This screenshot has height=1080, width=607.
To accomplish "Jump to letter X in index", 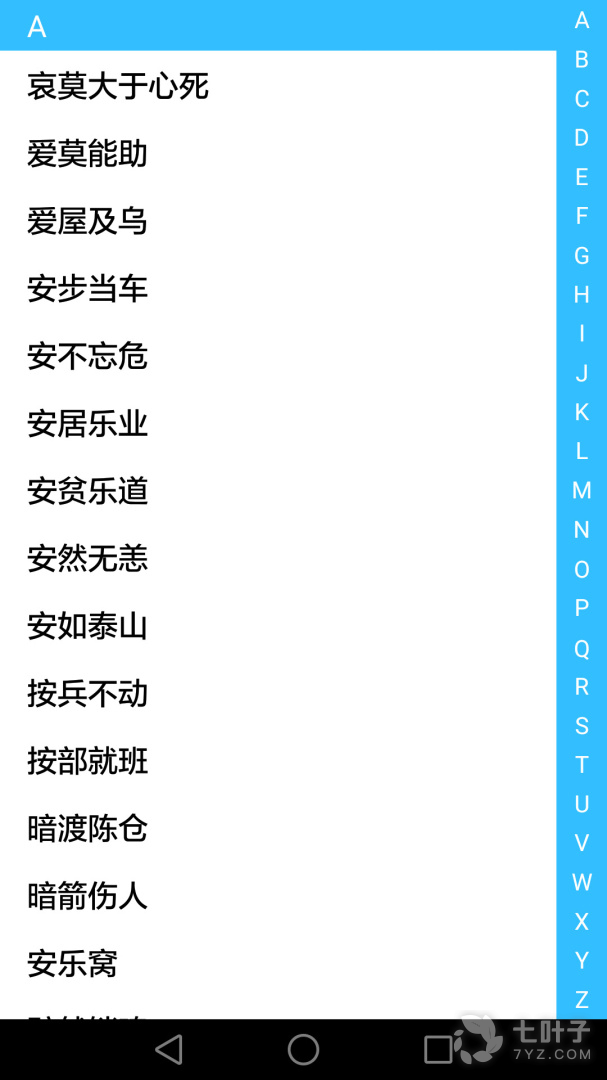I will point(581,922).
